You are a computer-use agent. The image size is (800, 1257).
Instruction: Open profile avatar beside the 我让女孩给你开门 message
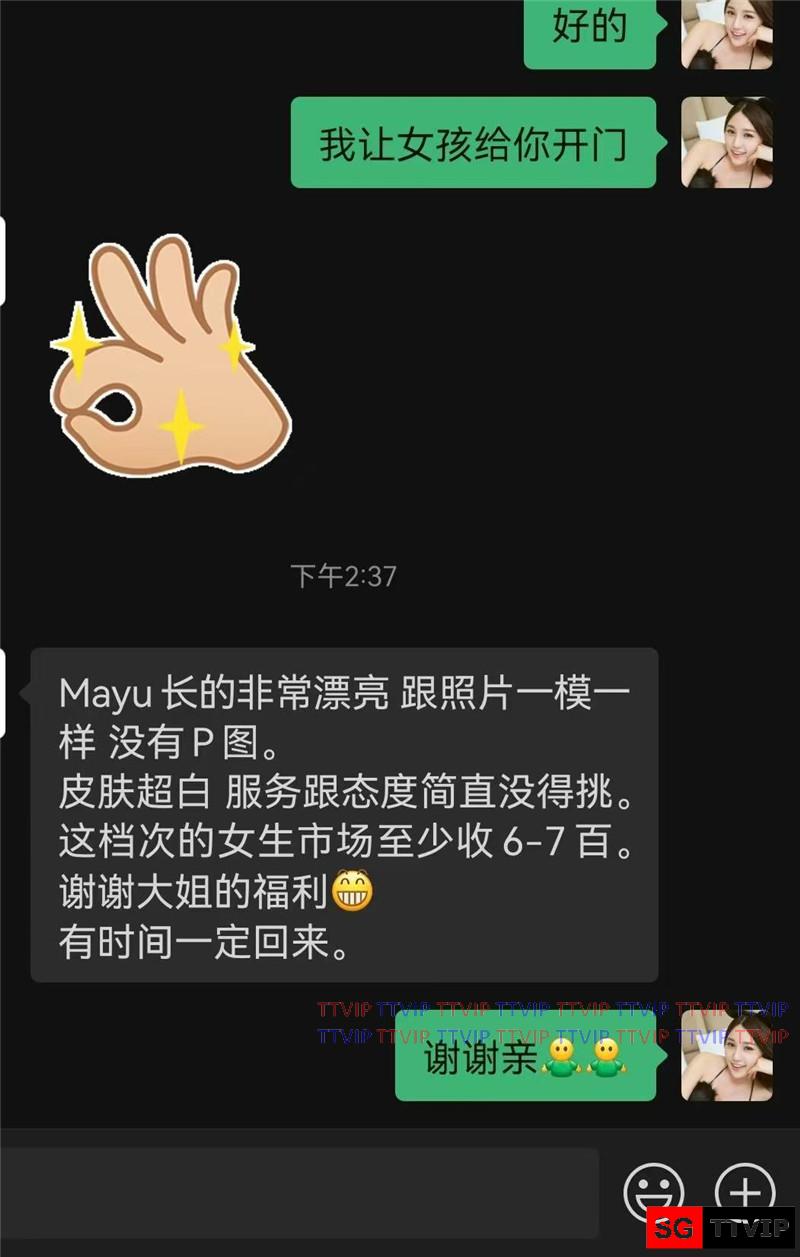[727, 142]
